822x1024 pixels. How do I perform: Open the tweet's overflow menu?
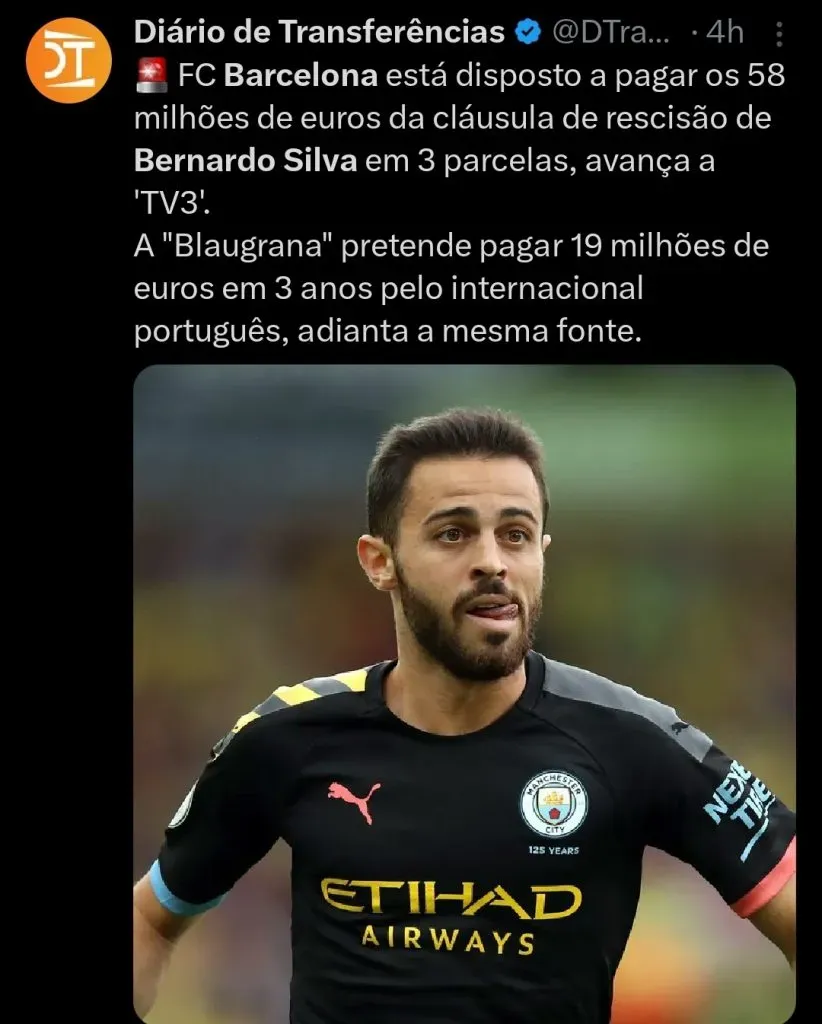point(780,34)
